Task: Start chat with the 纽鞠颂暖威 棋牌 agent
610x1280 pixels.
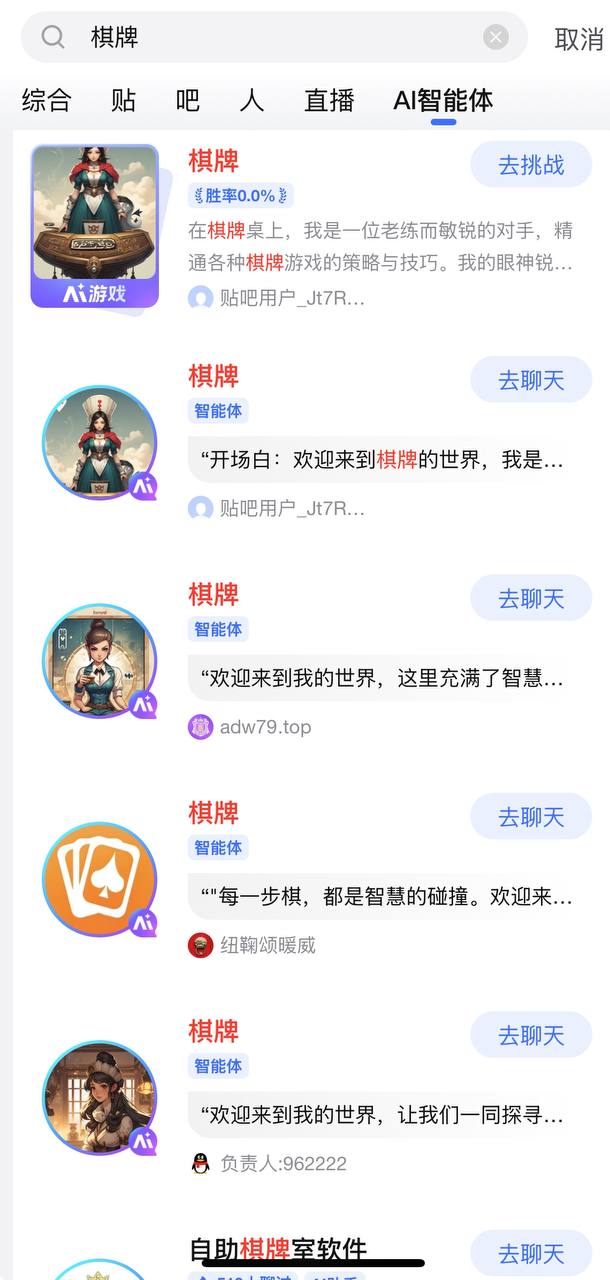Action: (x=531, y=817)
